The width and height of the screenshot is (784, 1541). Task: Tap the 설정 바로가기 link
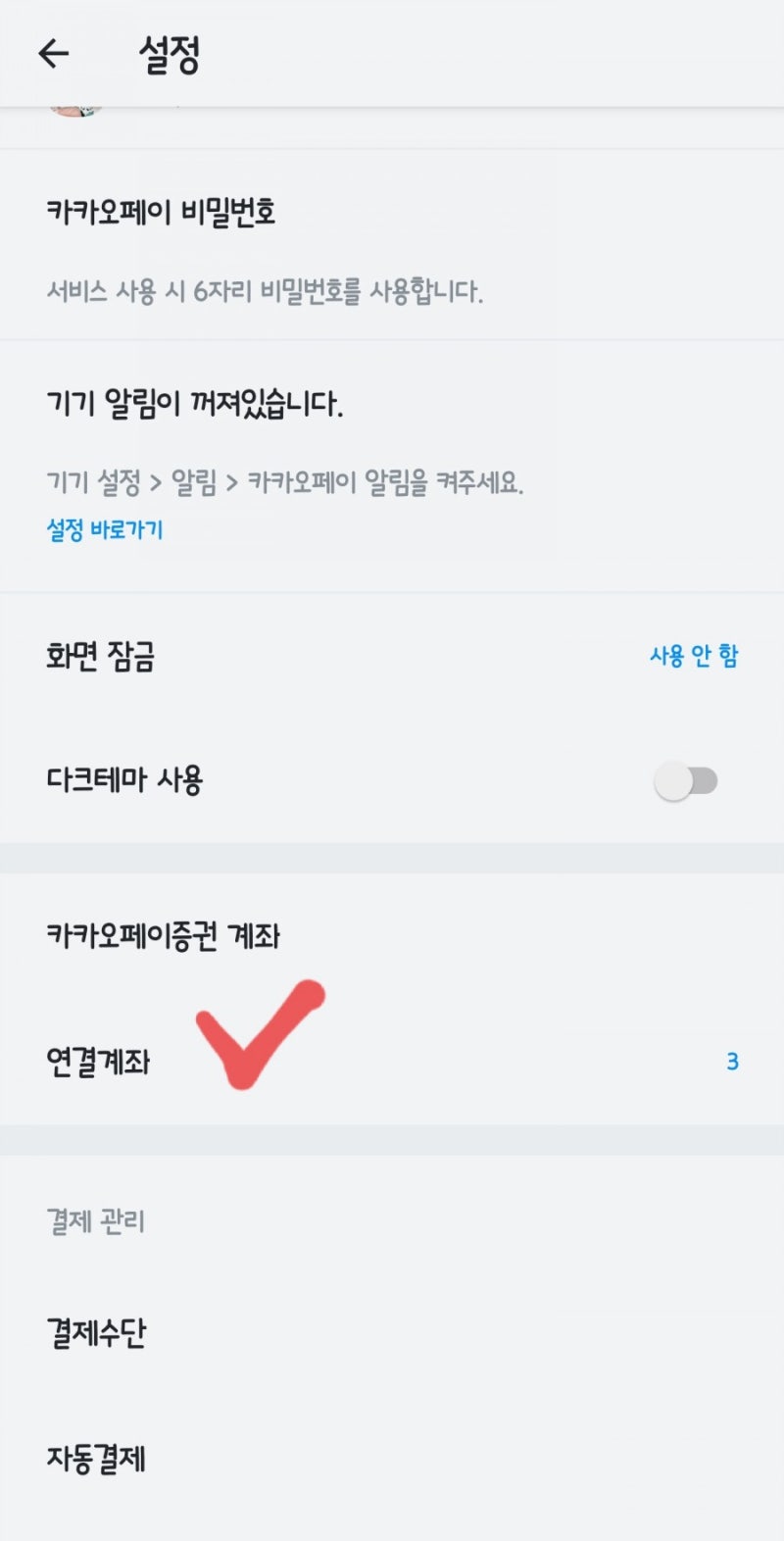pyautogui.click(x=105, y=530)
